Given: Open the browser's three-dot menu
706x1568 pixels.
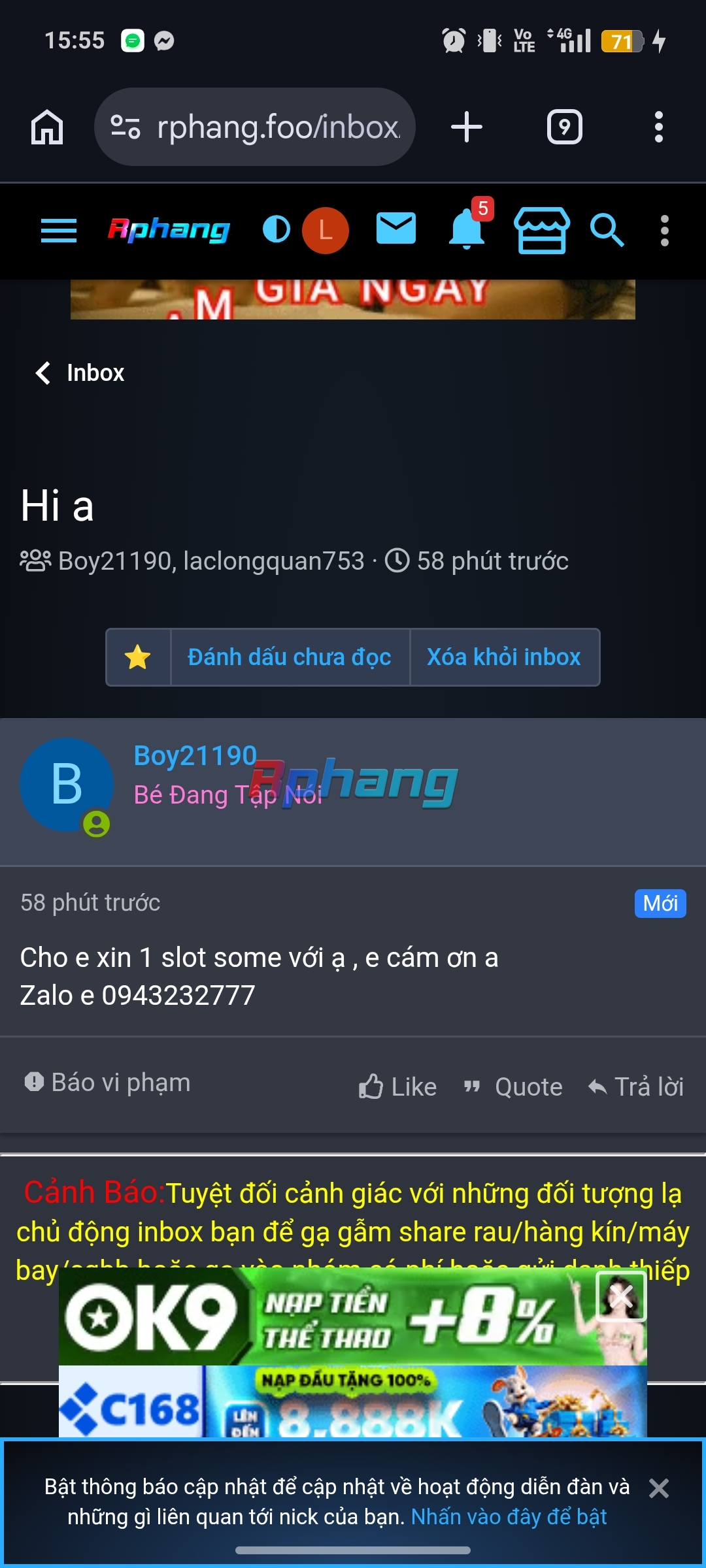Looking at the screenshot, I should [659, 127].
